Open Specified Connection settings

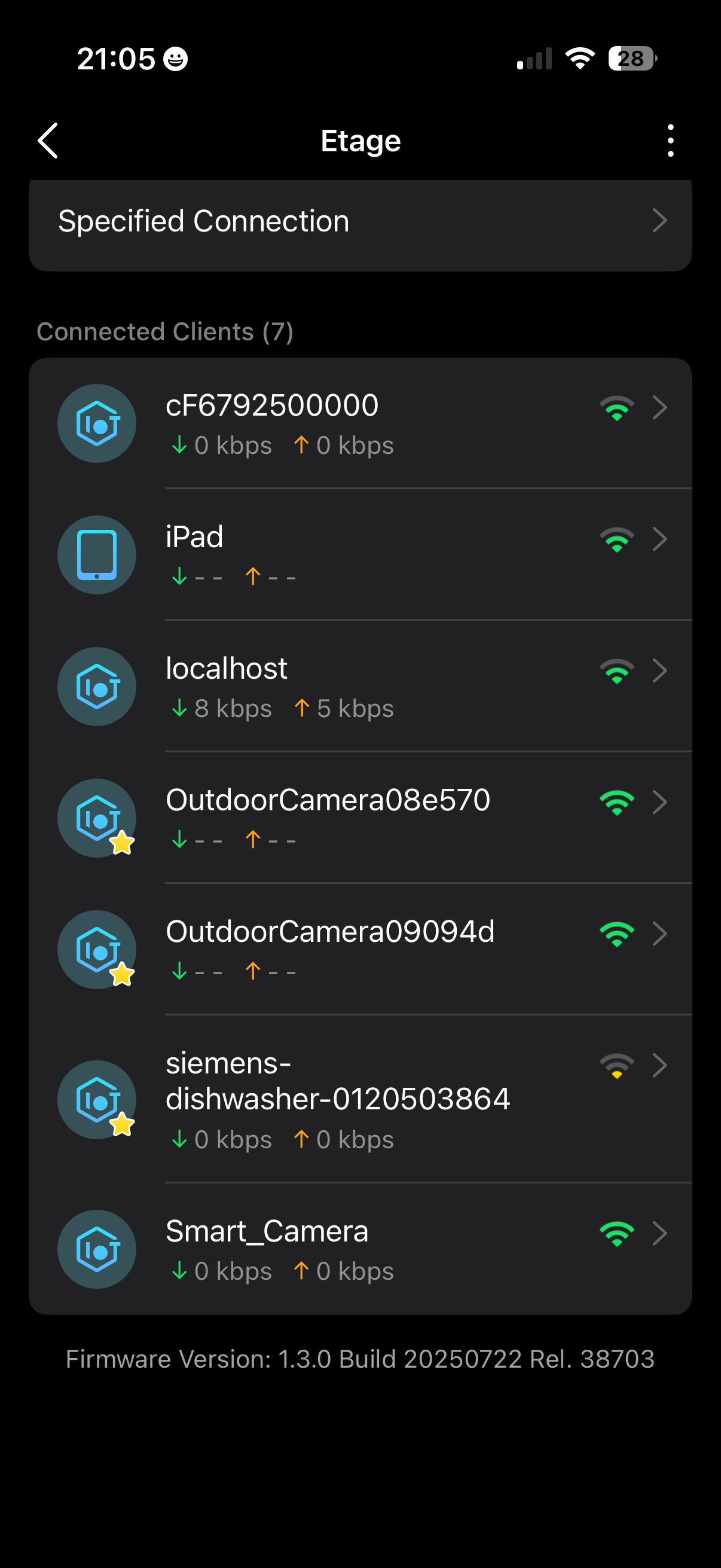pyautogui.click(x=360, y=221)
